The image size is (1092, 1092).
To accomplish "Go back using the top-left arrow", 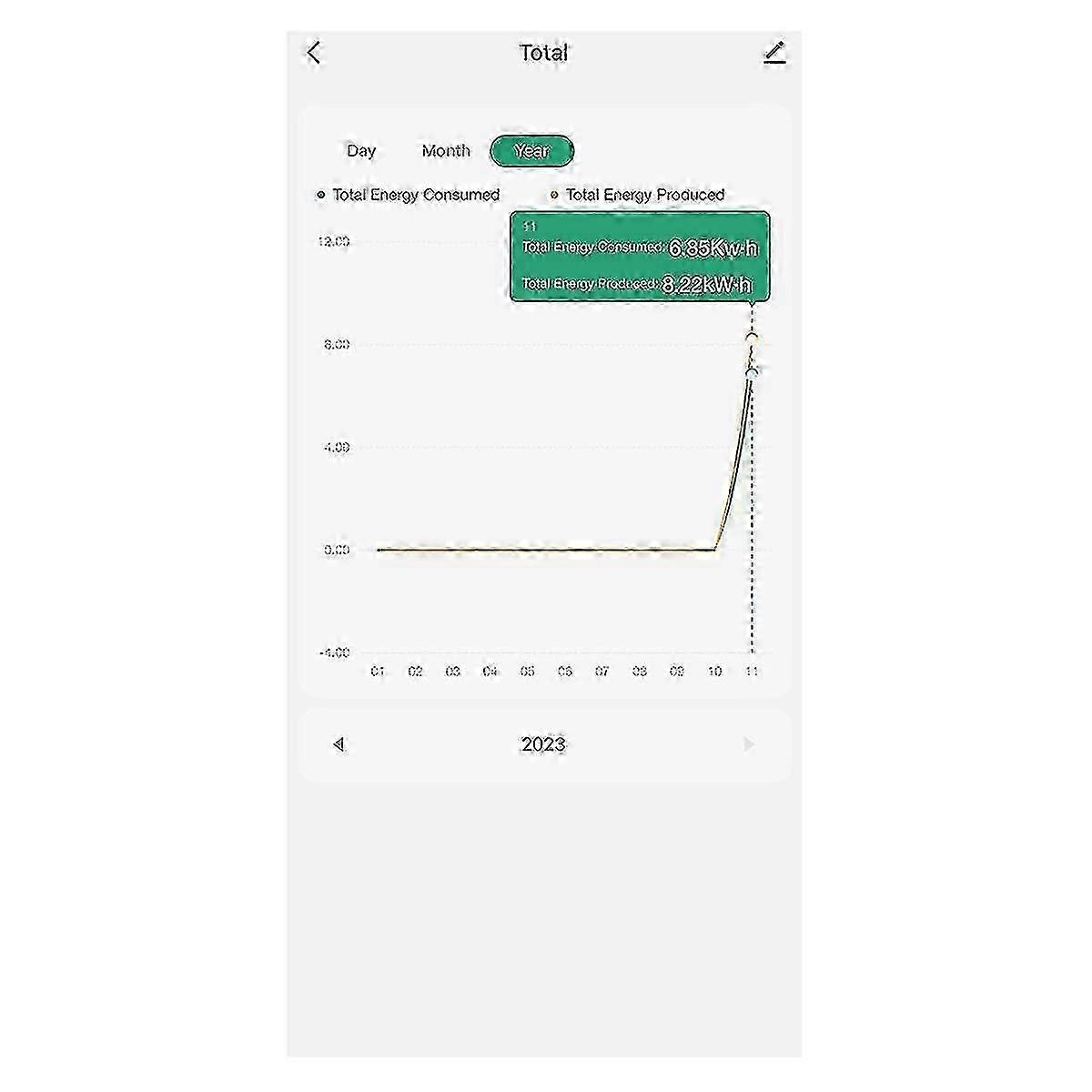I will click(314, 53).
